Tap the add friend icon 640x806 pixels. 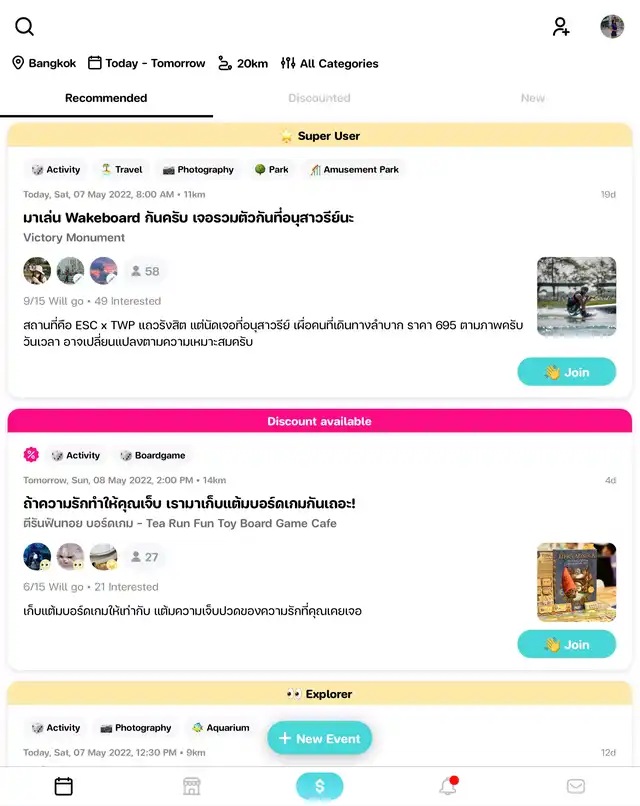561,27
